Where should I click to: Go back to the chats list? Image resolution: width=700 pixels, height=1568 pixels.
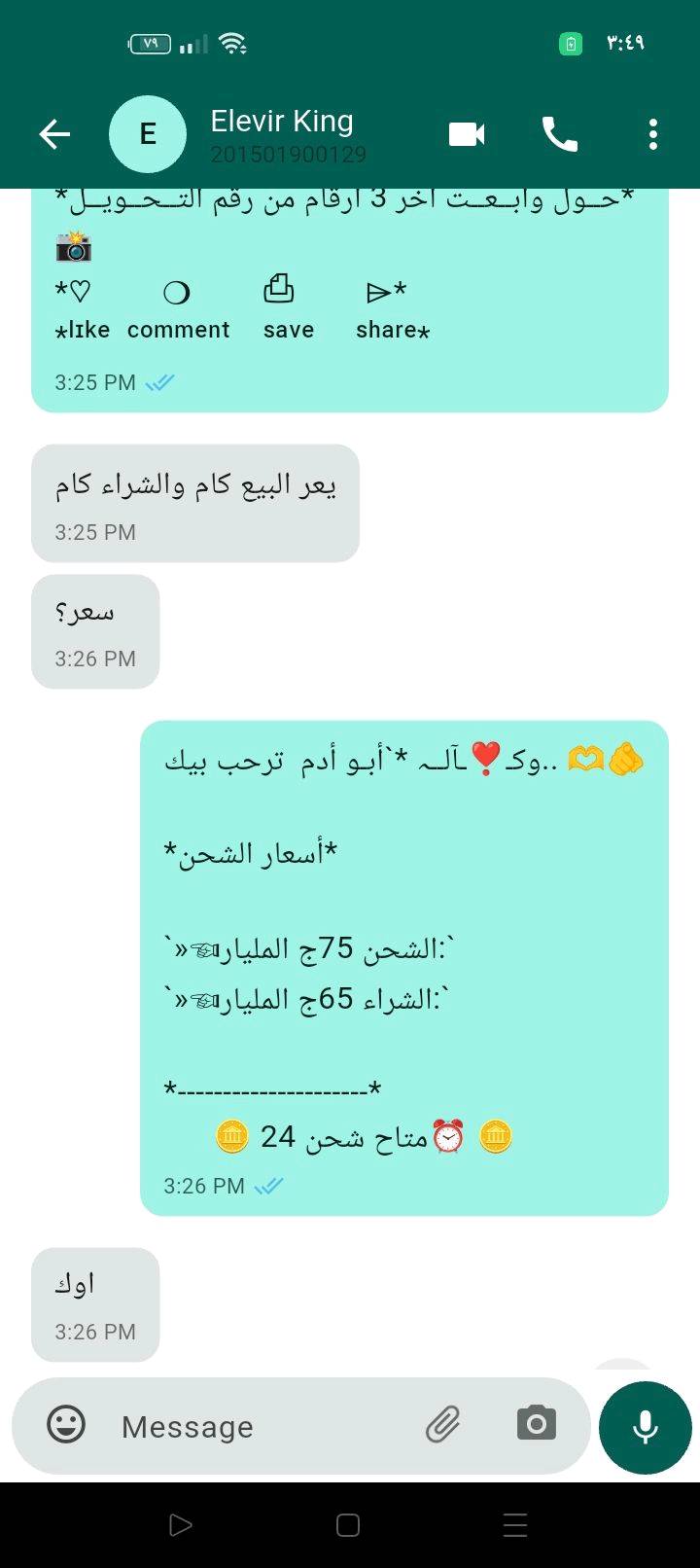[54, 134]
